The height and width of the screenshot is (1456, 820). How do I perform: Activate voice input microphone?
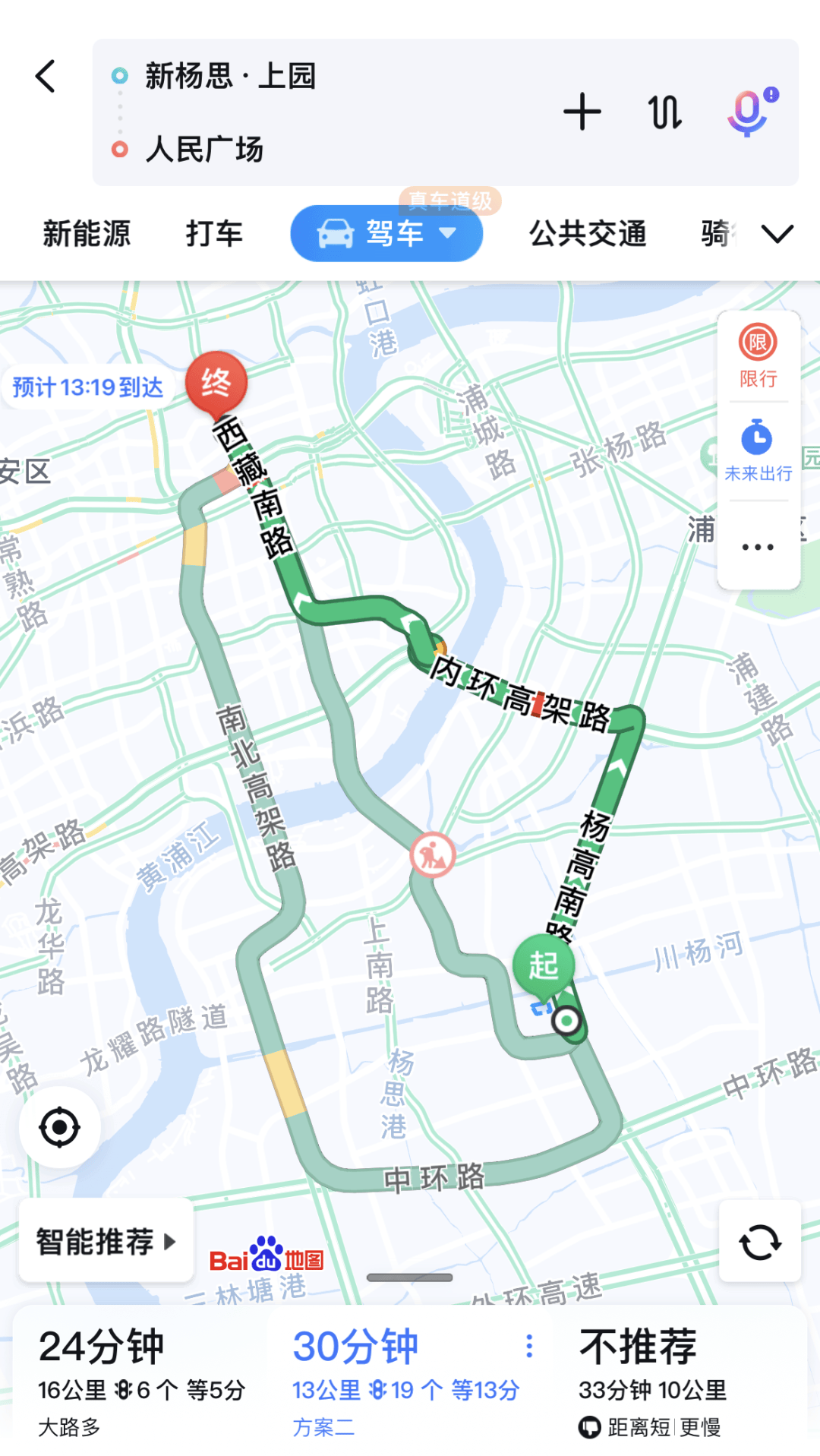tap(750, 112)
